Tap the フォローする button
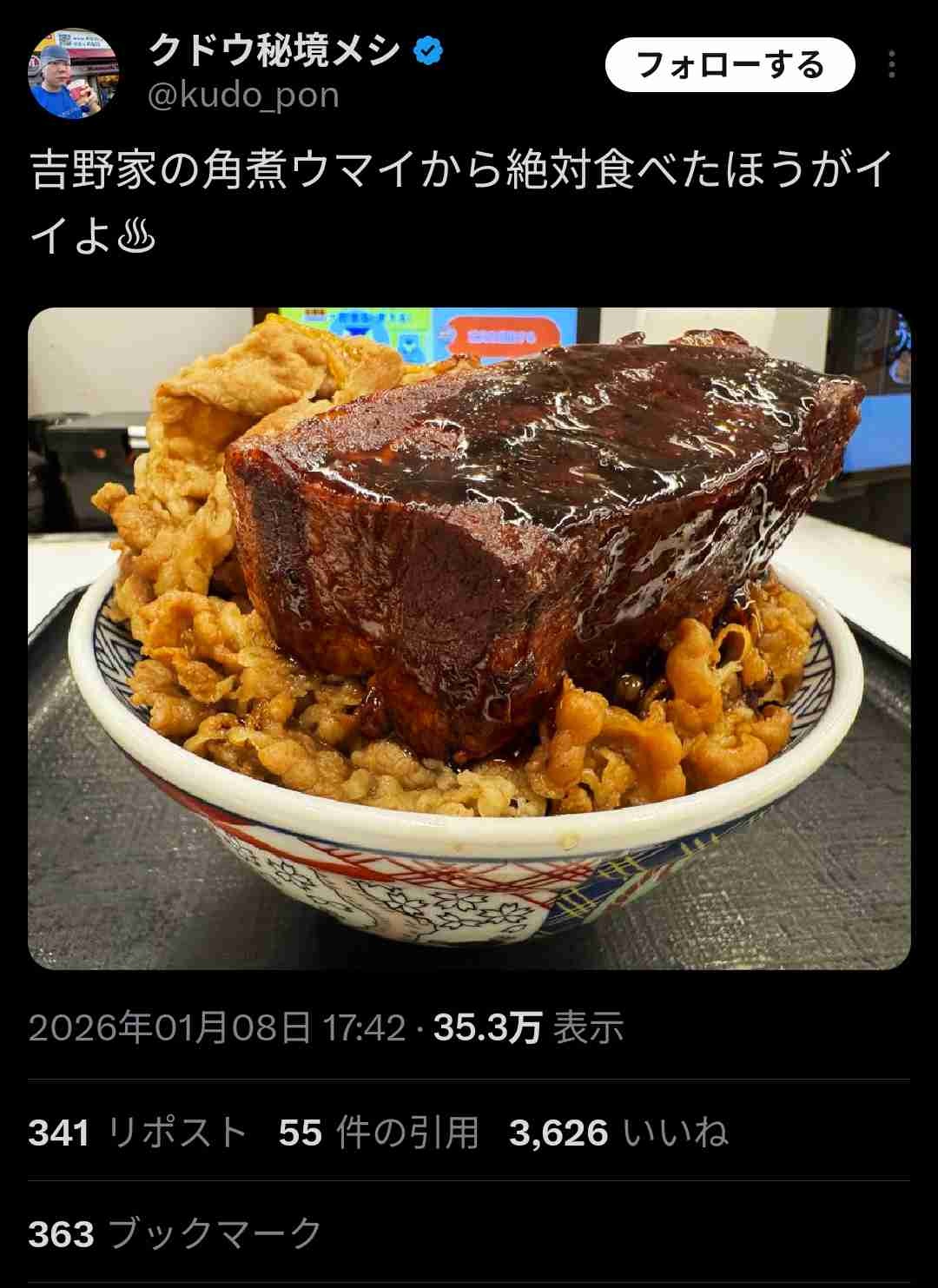Screen dimensions: 938x1288 pyautogui.click(x=730, y=65)
